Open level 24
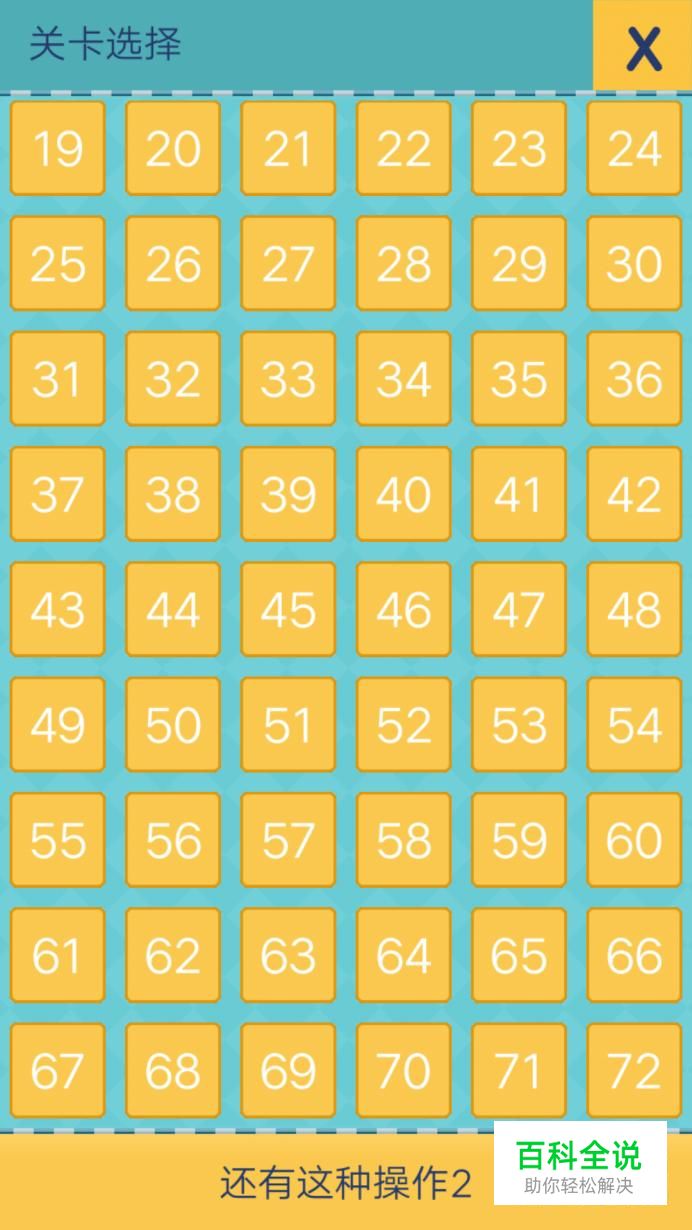692x1230 pixels. (x=634, y=148)
